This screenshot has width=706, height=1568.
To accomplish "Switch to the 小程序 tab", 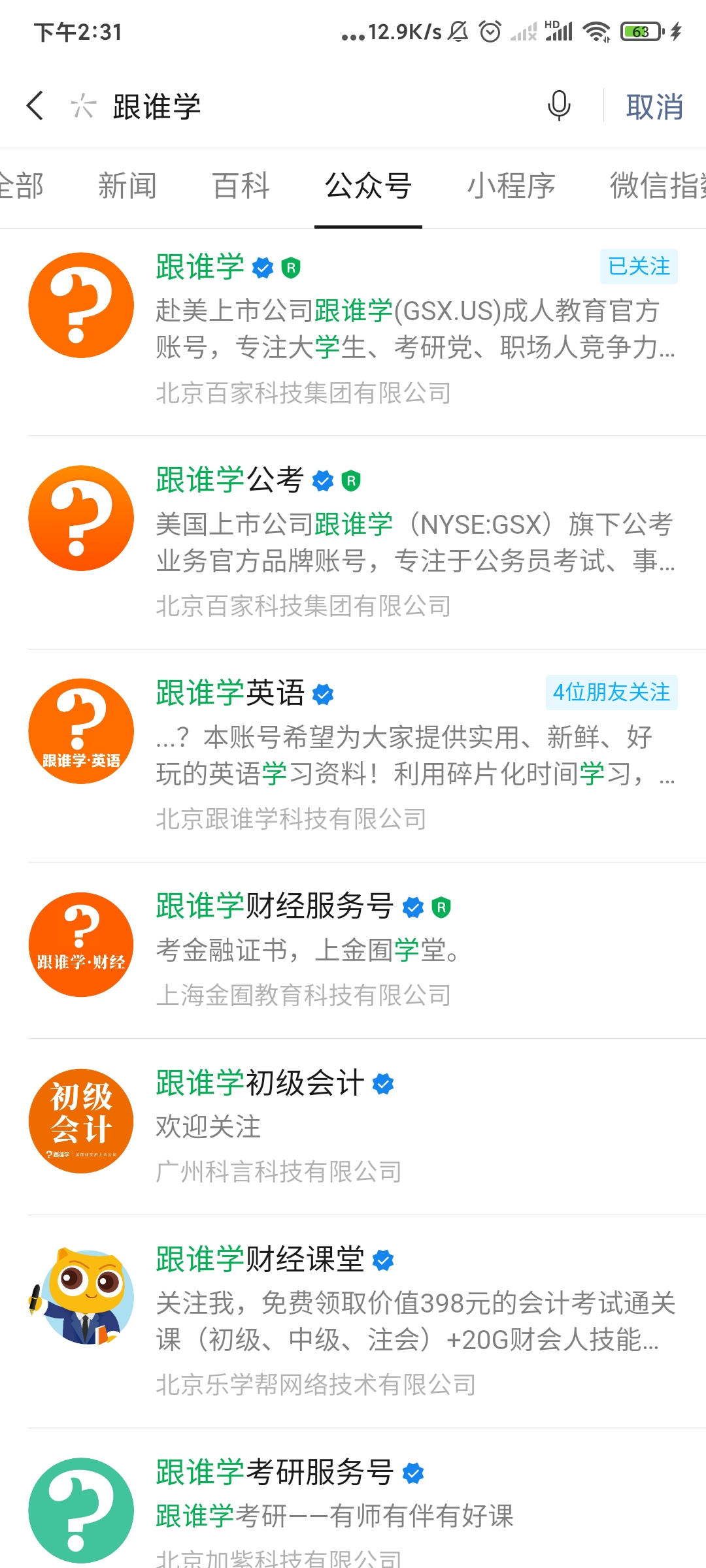I will point(514,186).
